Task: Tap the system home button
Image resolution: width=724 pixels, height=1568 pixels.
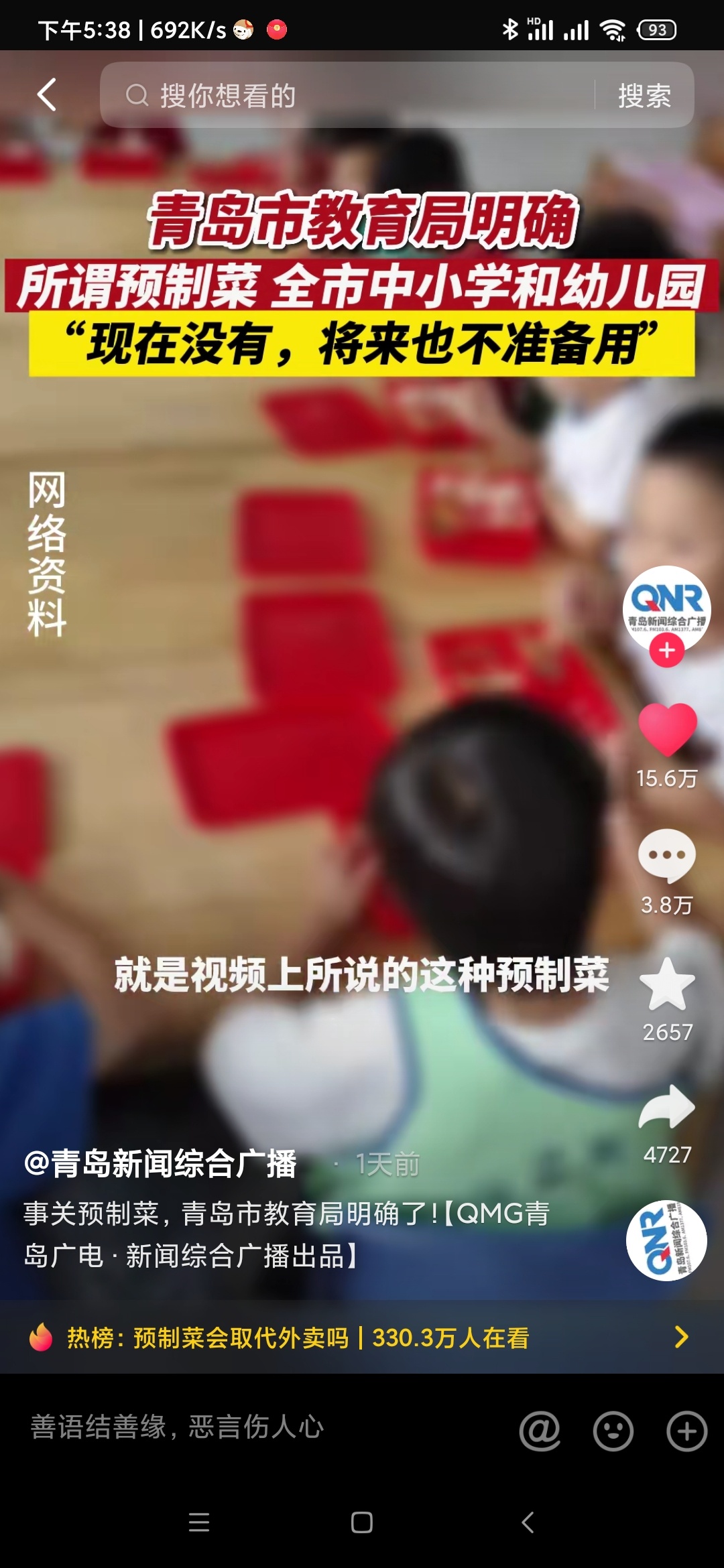Action: pos(362,1522)
